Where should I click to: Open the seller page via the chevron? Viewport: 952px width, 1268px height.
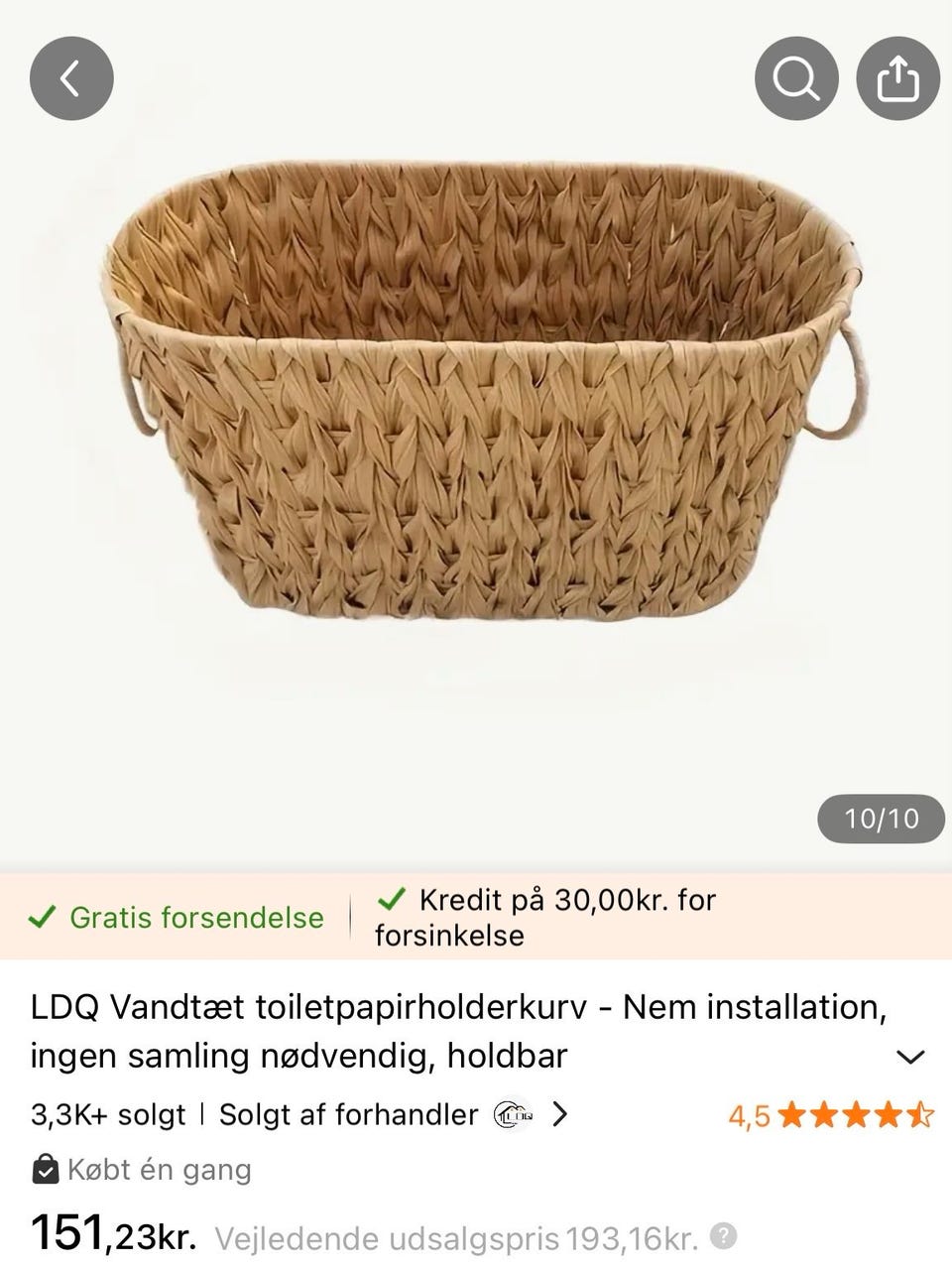560,1115
